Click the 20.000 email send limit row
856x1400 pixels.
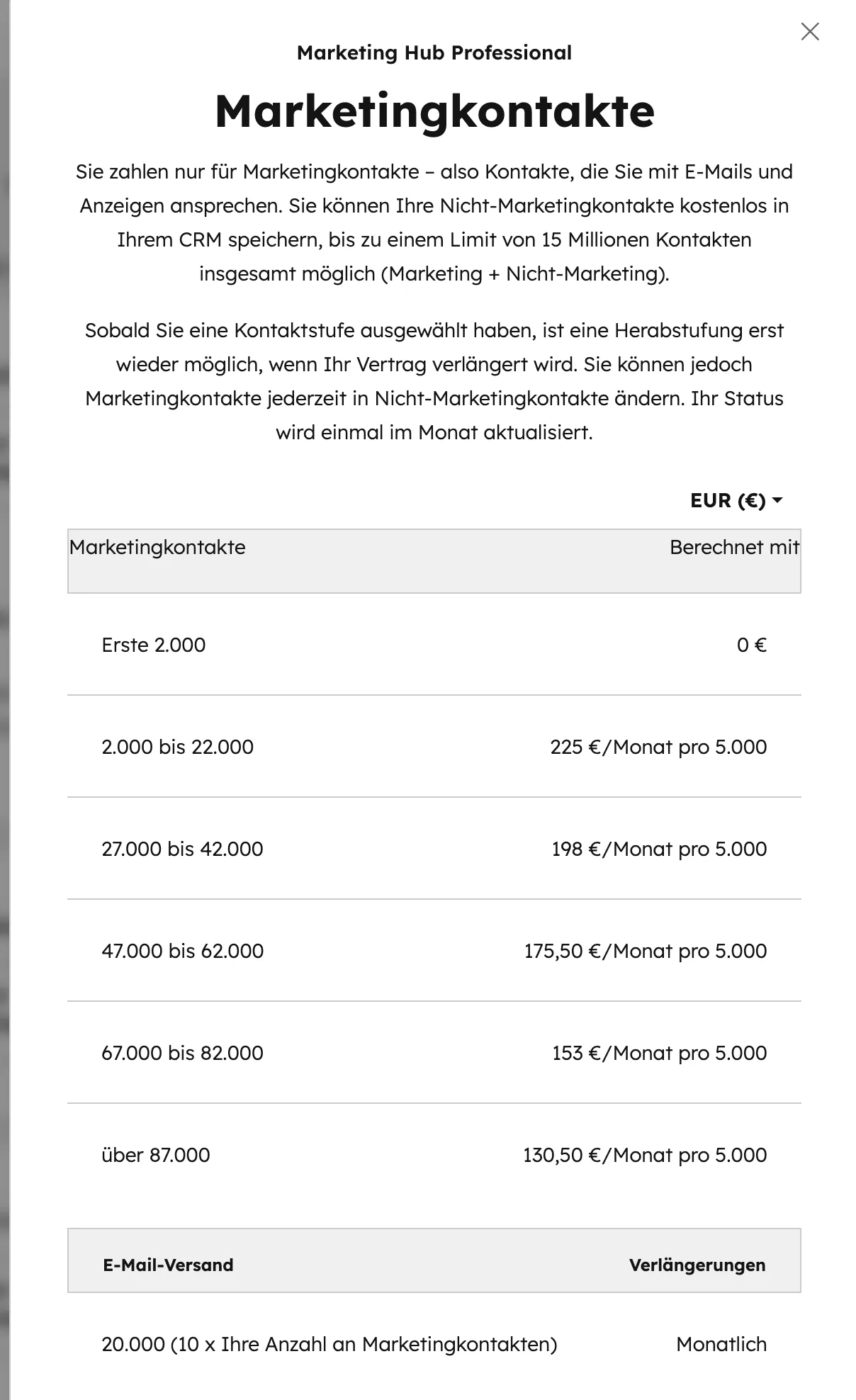[x=330, y=1344]
